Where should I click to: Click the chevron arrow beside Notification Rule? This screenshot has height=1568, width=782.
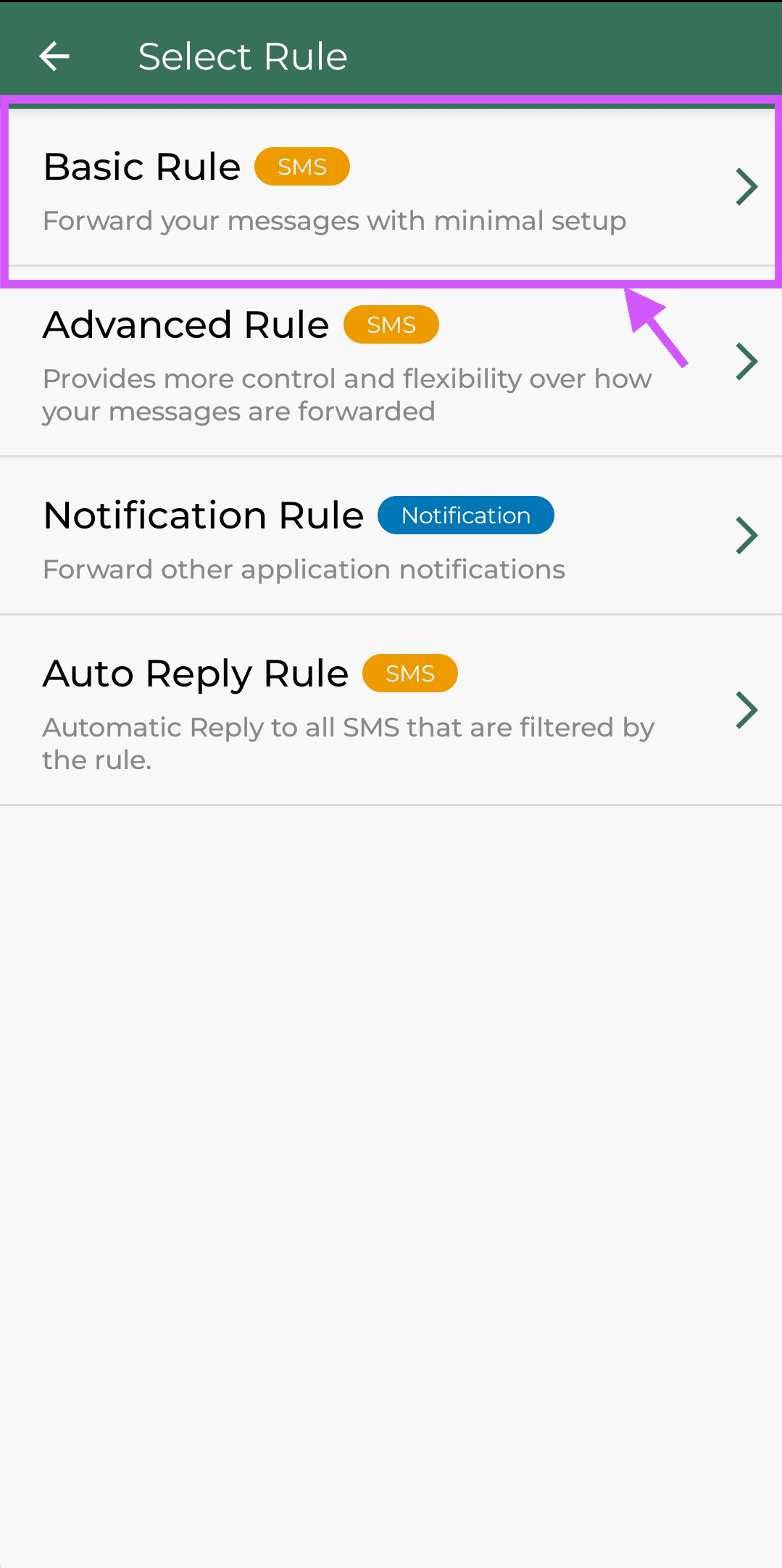coord(746,535)
